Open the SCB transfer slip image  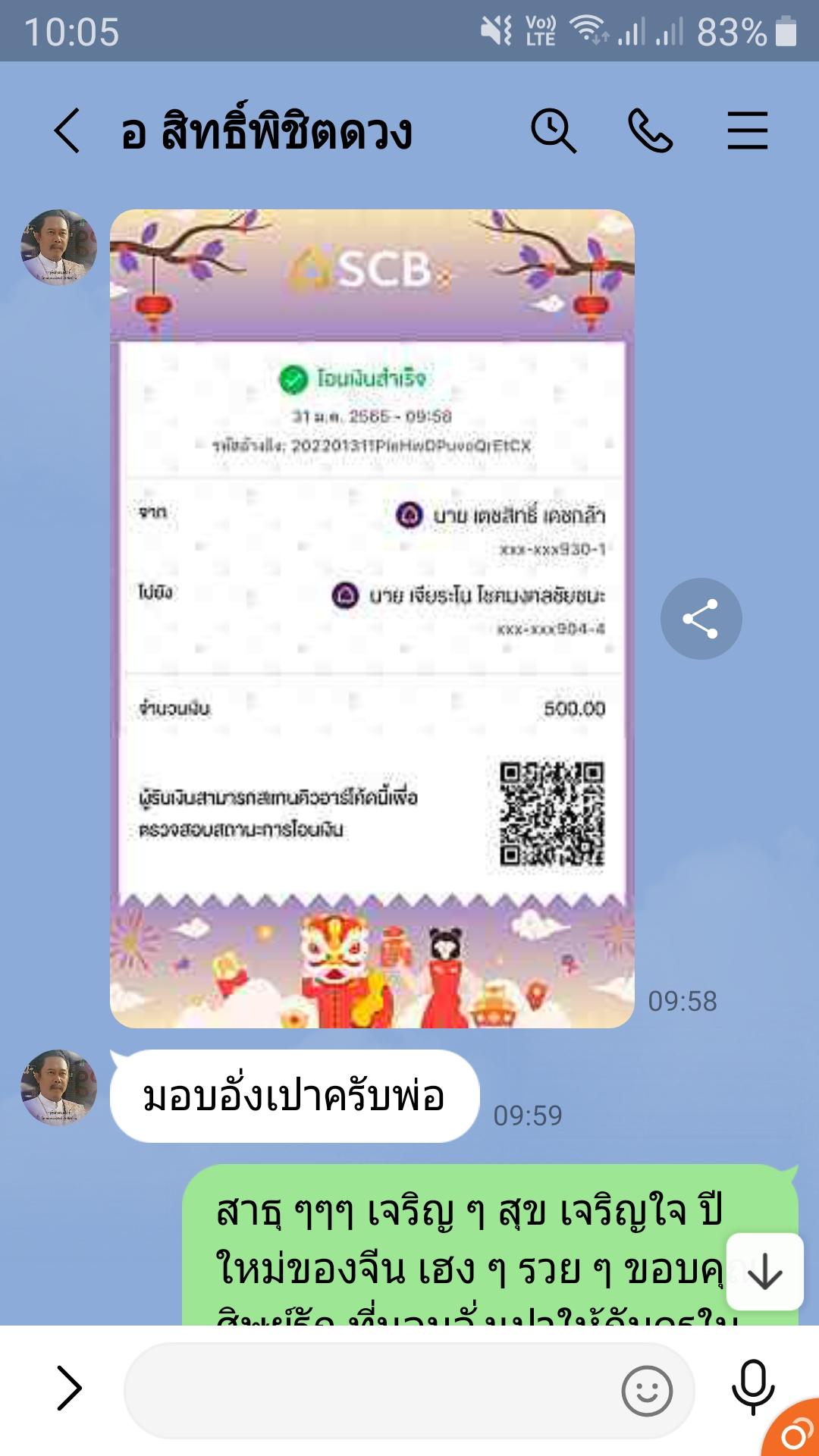372,618
